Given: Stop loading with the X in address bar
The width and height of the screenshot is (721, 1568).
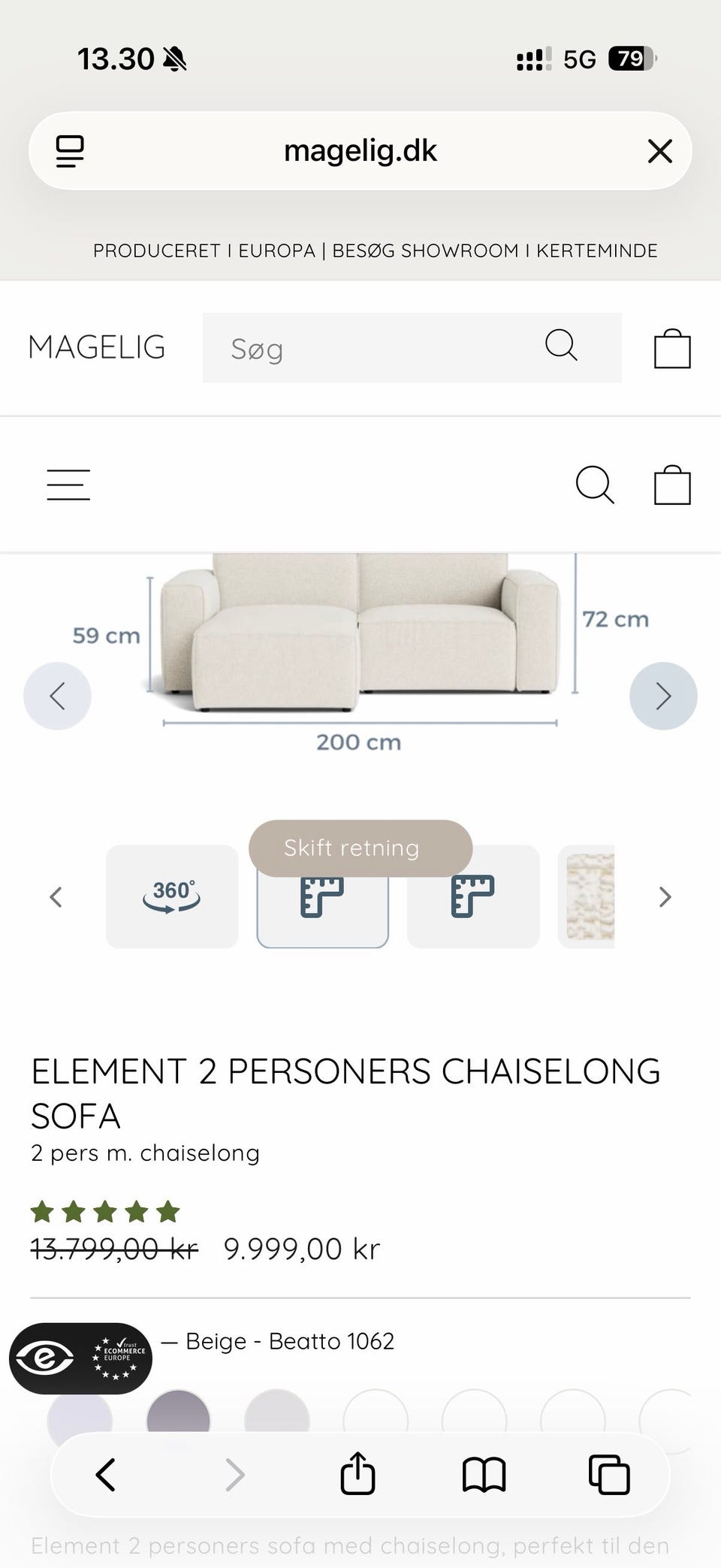Looking at the screenshot, I should [660, 151].
